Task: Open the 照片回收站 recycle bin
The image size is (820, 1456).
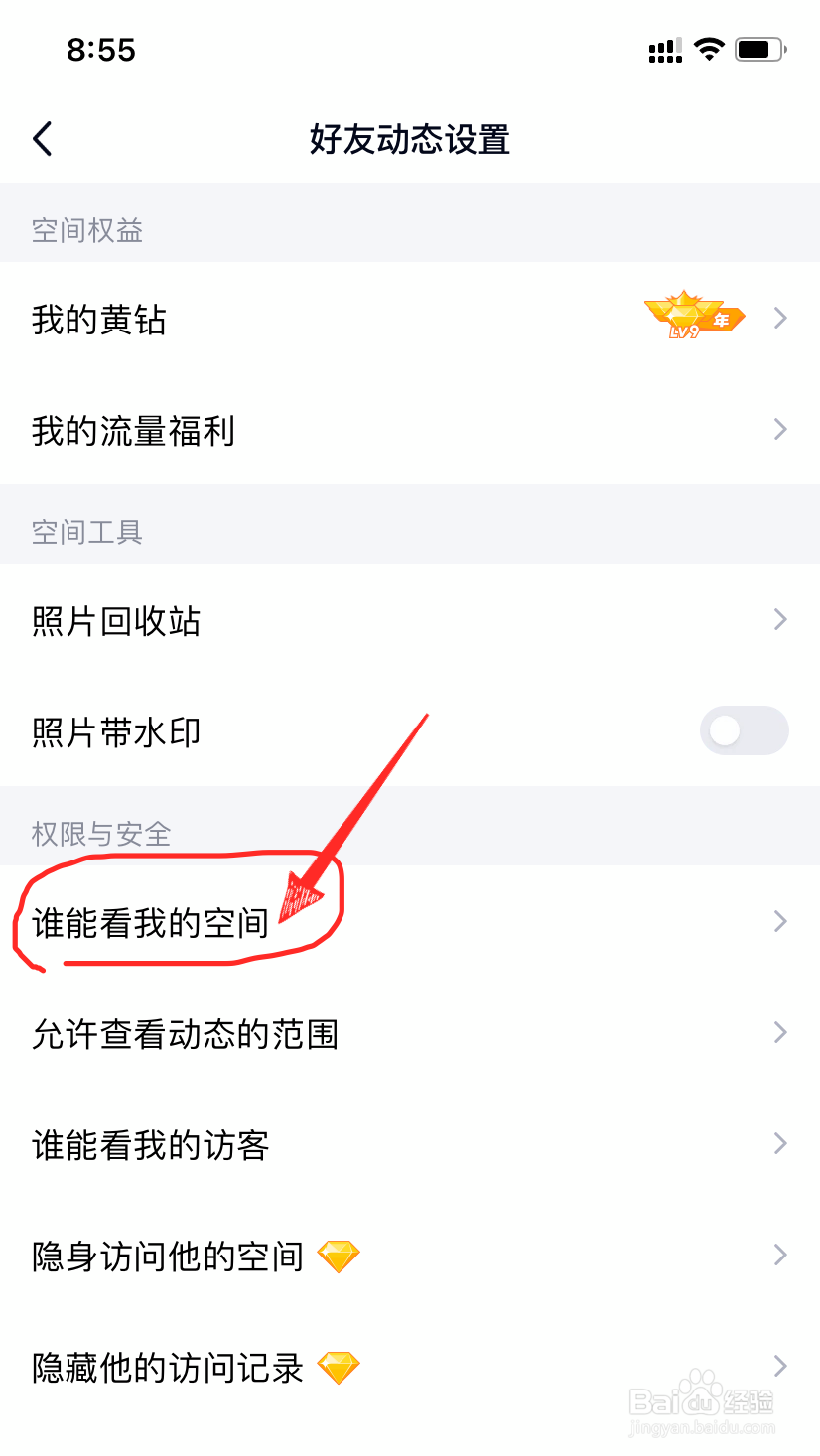Action: click(x=115, y=621)
